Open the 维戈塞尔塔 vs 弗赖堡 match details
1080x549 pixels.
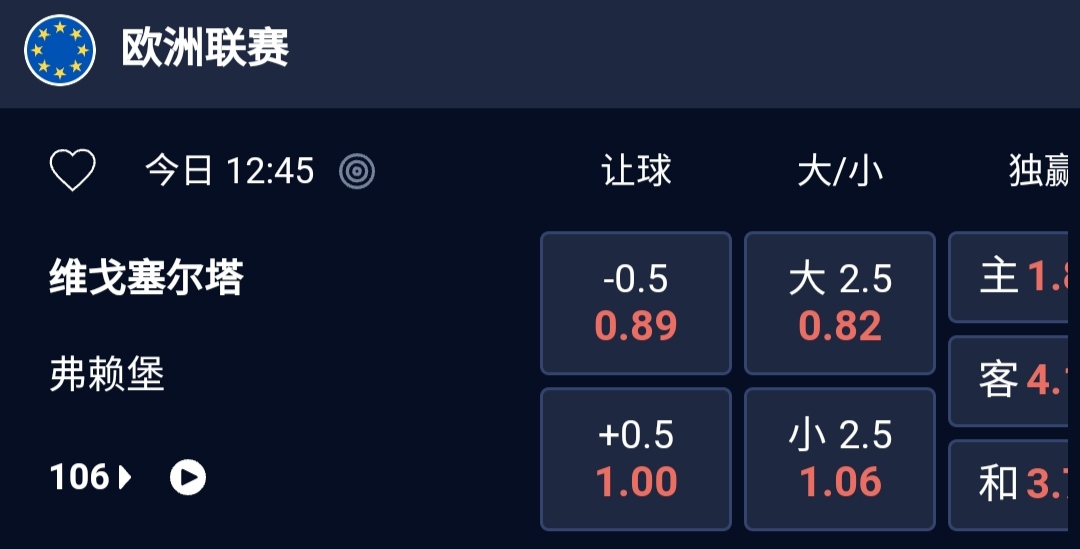[146, 279]
